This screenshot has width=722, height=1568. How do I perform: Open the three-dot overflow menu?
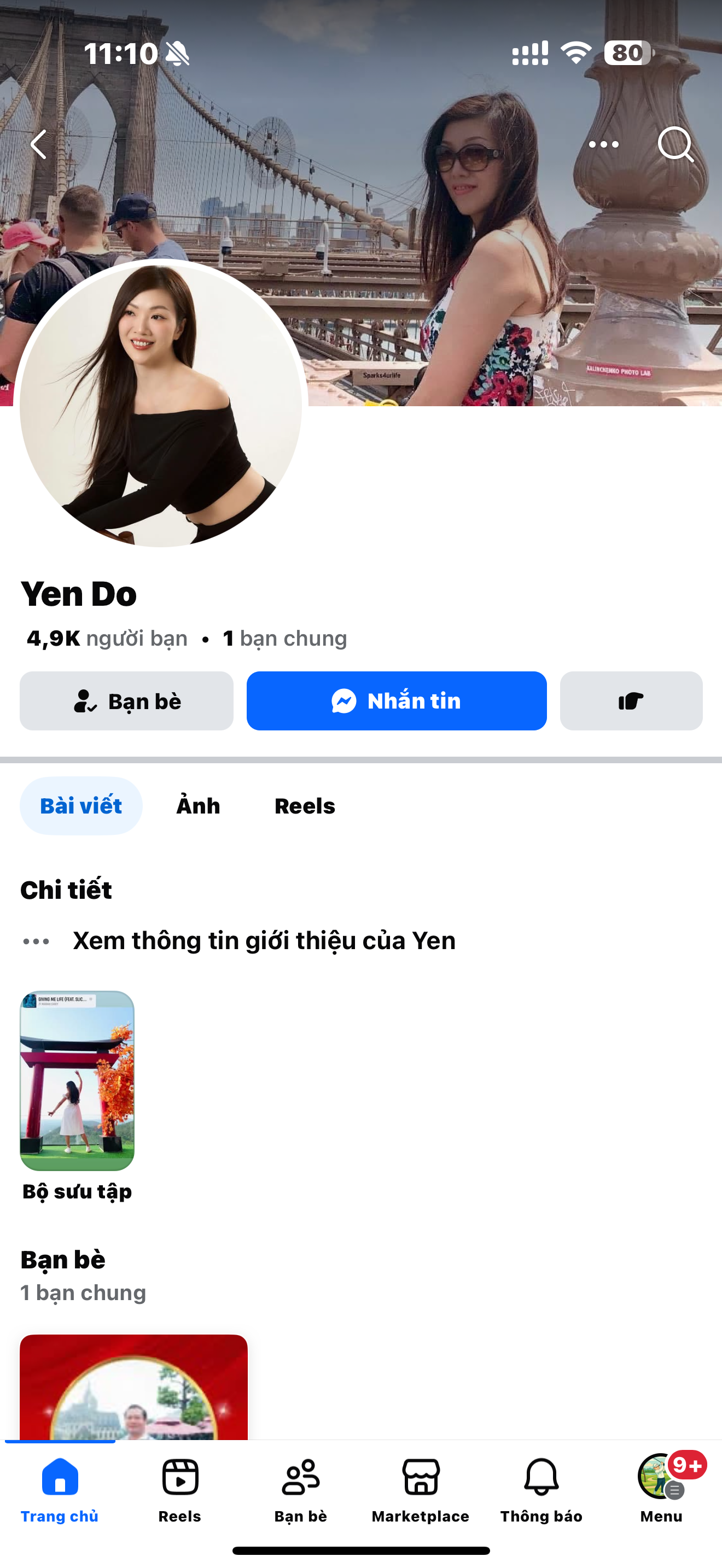coord(603,144)
